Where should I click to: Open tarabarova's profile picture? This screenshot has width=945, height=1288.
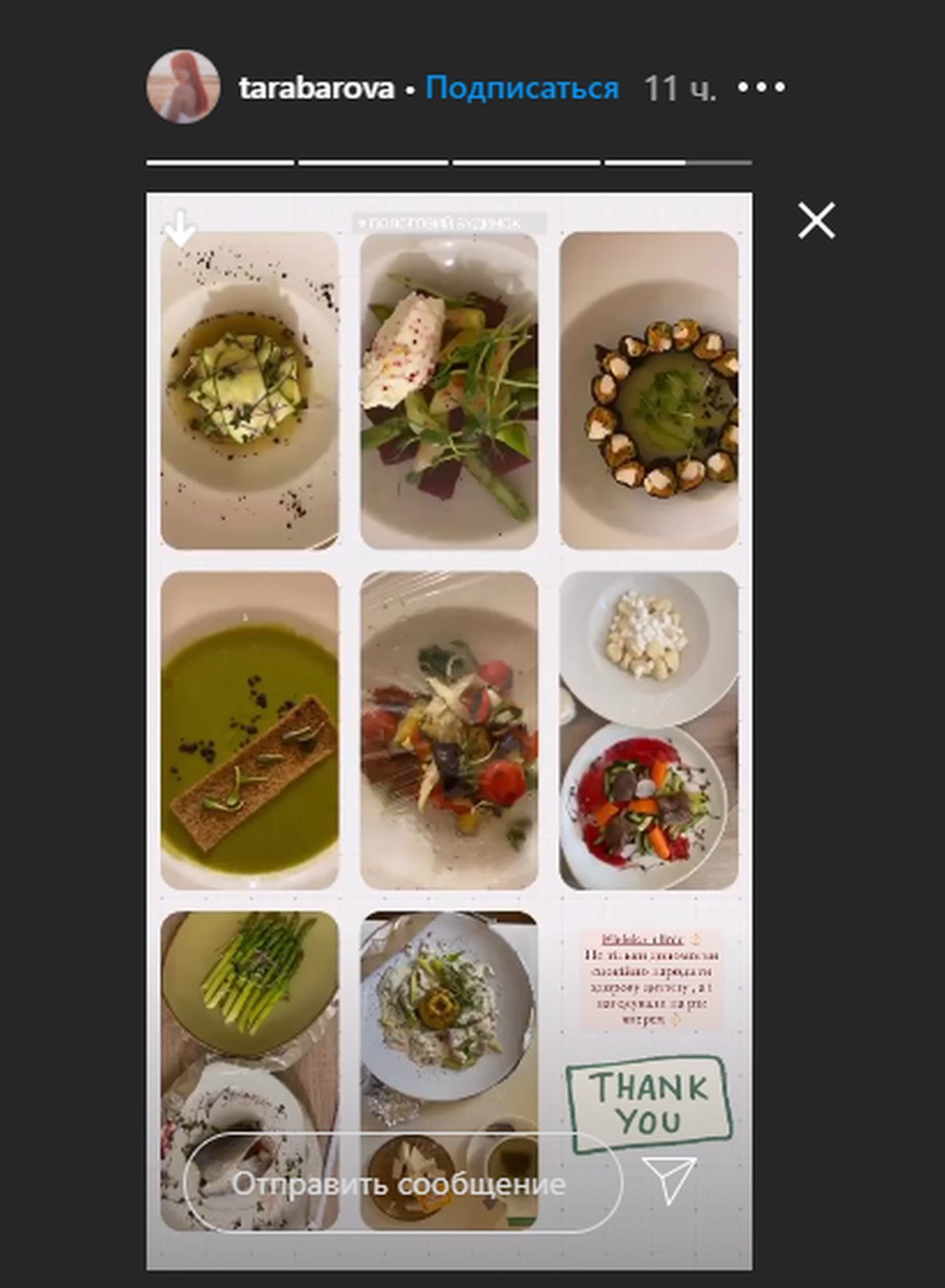click(x=183, y=87)
